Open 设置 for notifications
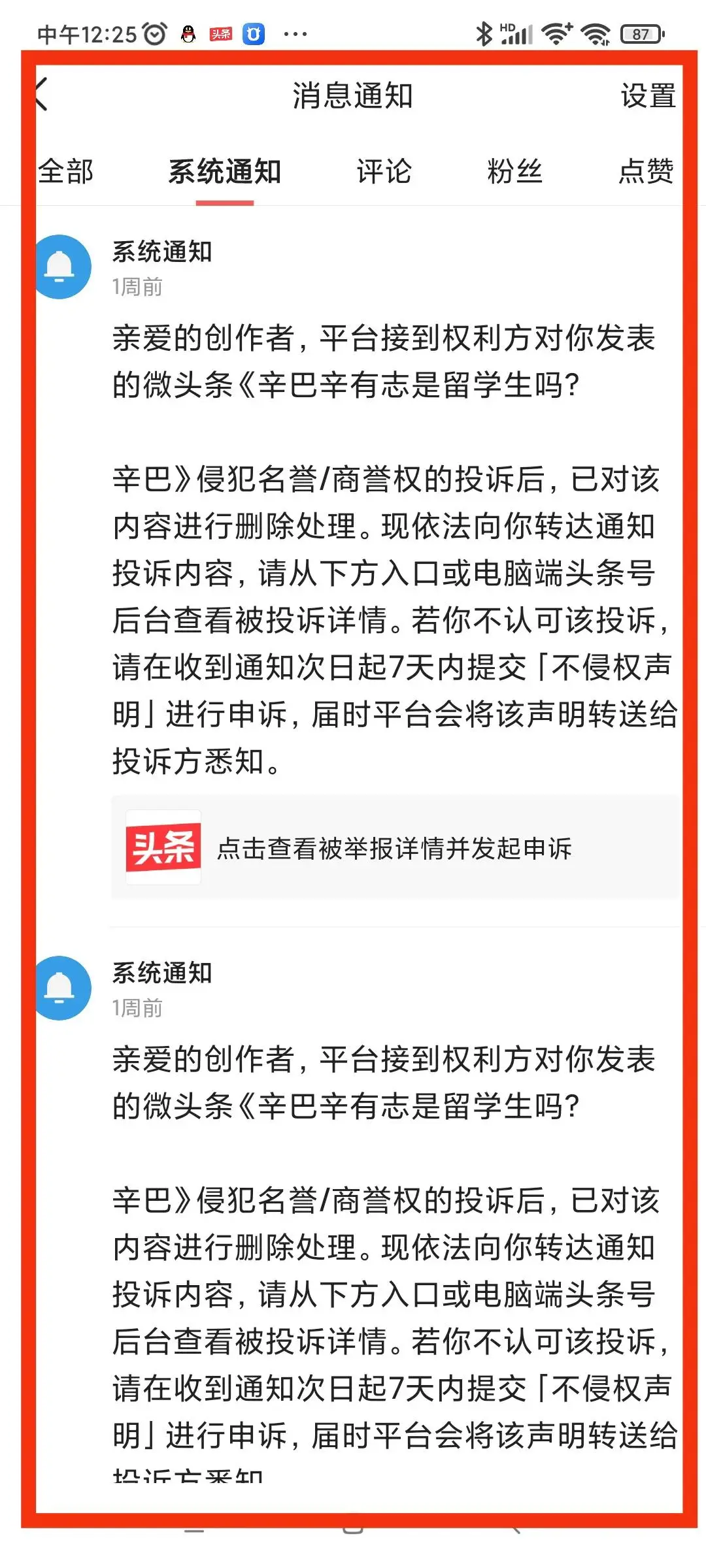The height and width of the screenshot is (1568, 706). pos(647,96)
